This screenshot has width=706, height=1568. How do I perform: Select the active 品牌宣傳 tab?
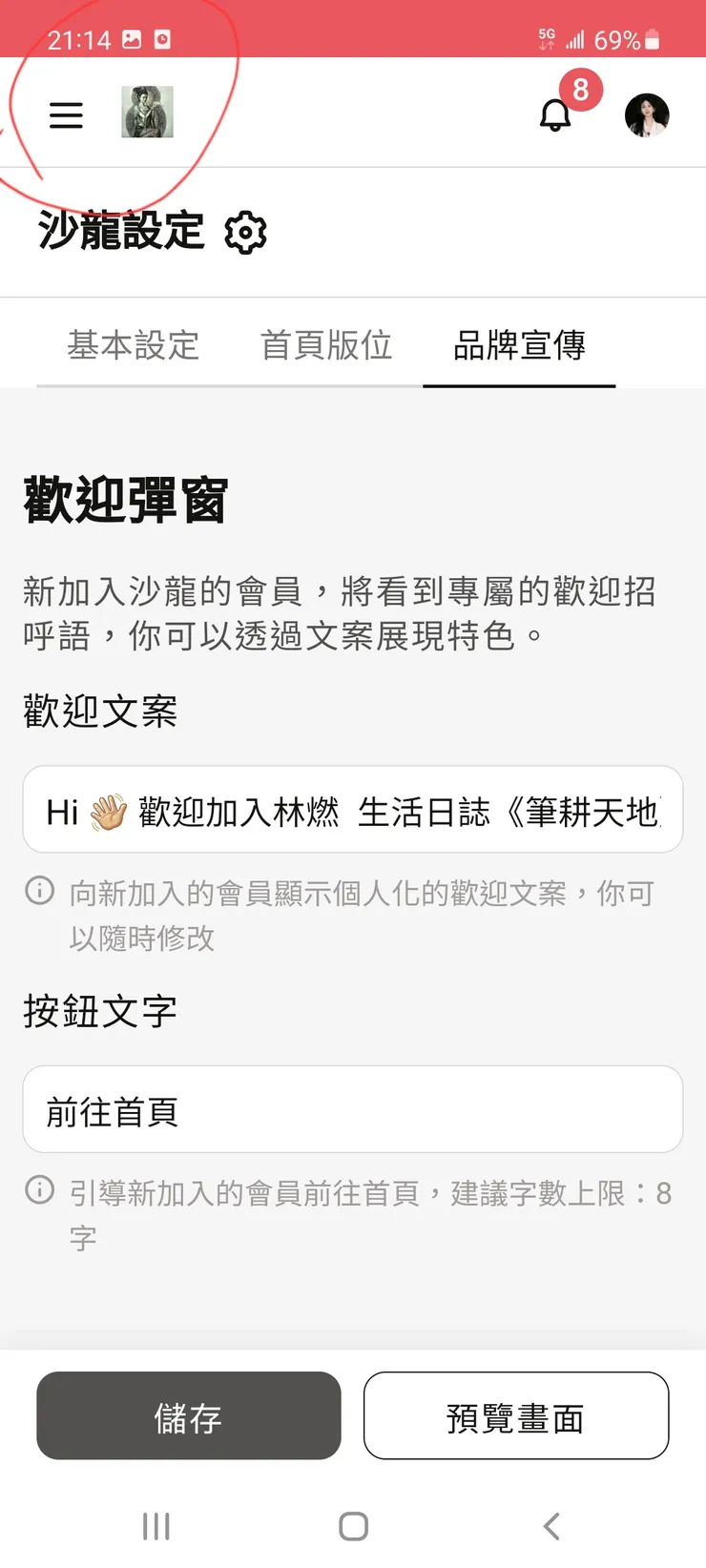tap(520, 346)
